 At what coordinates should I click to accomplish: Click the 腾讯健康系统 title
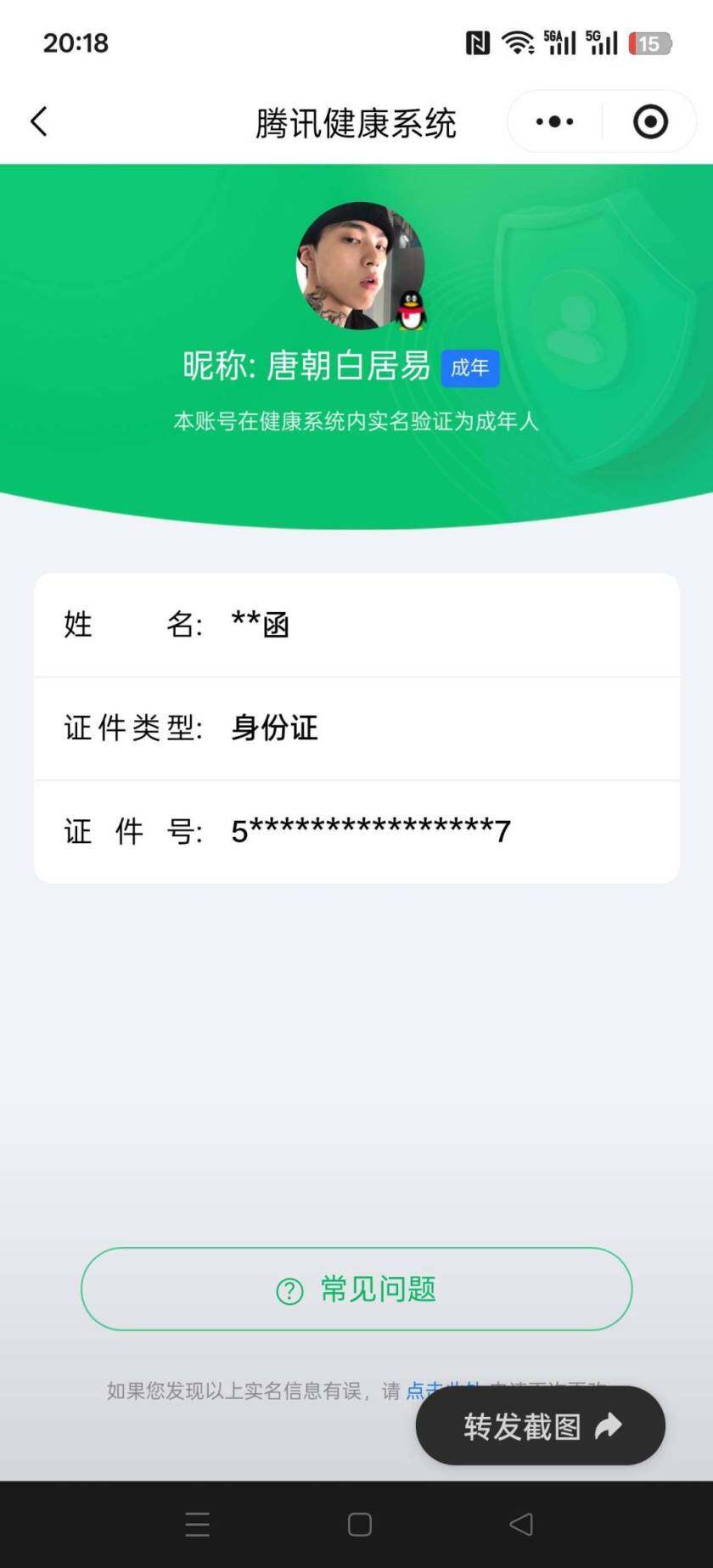point(356,121)
